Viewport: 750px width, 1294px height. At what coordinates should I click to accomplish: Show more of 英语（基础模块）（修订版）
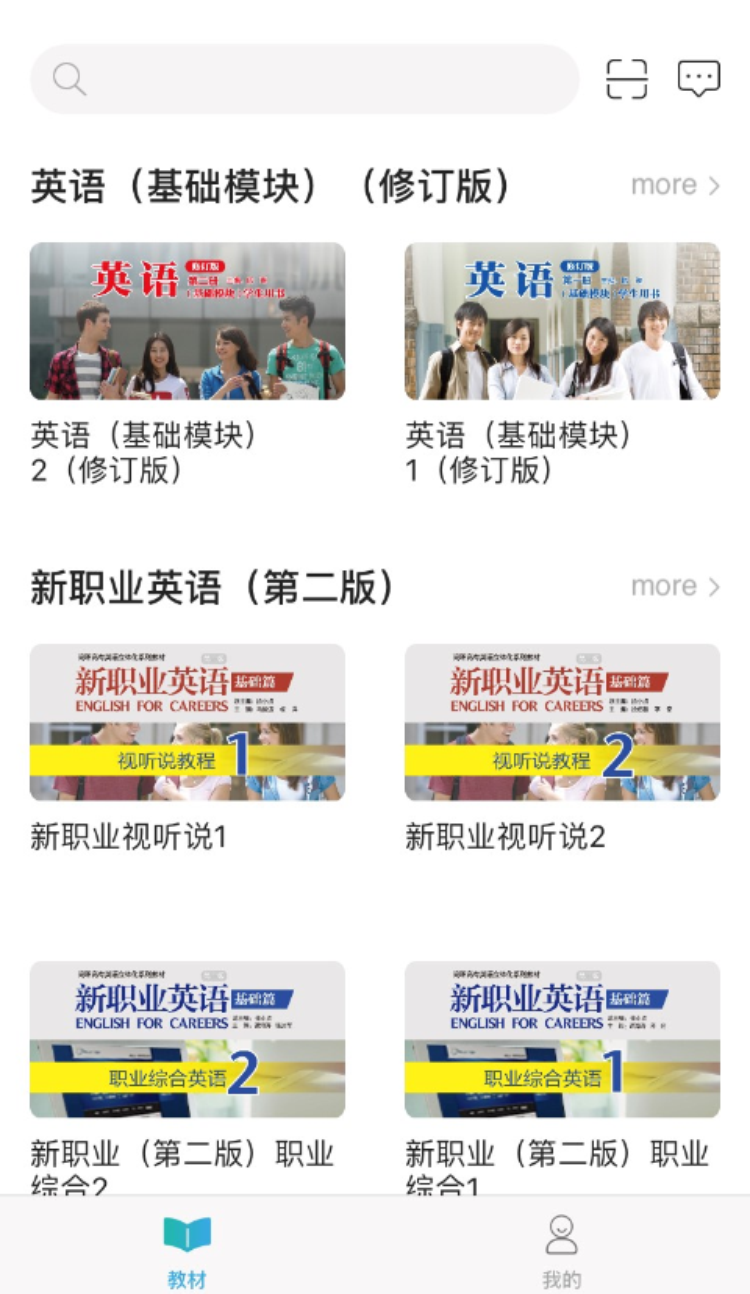[675, 186]
